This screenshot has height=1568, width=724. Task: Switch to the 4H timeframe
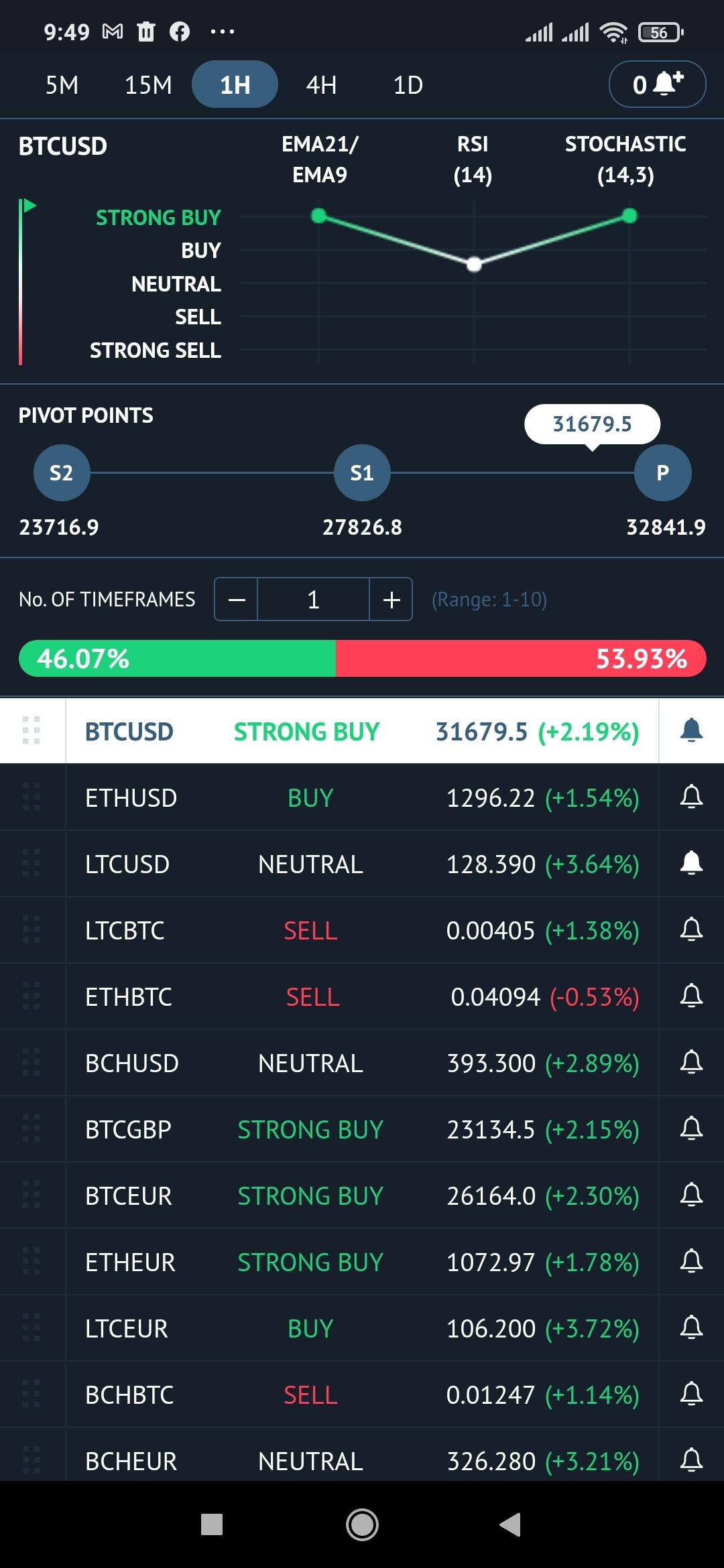click(321, 85)
